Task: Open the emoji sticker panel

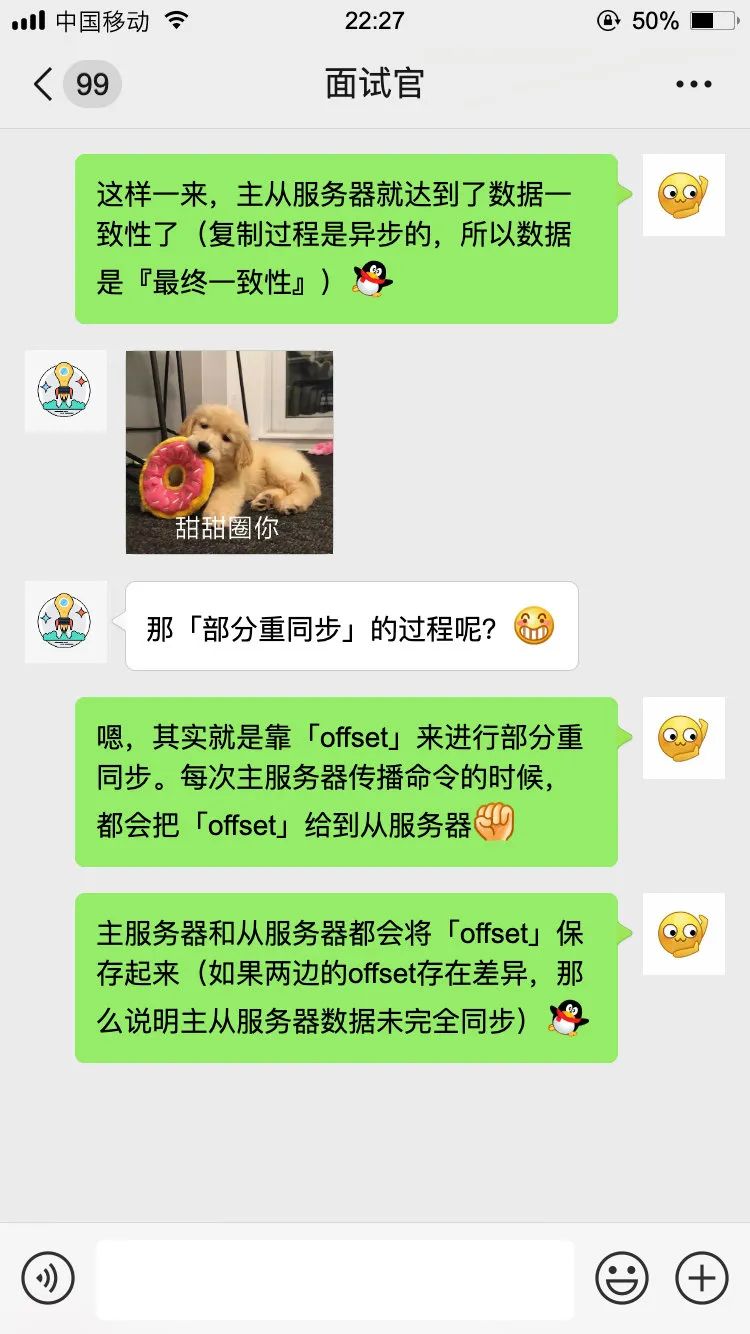Action: pyautogui.click(x=622, y=1277)
